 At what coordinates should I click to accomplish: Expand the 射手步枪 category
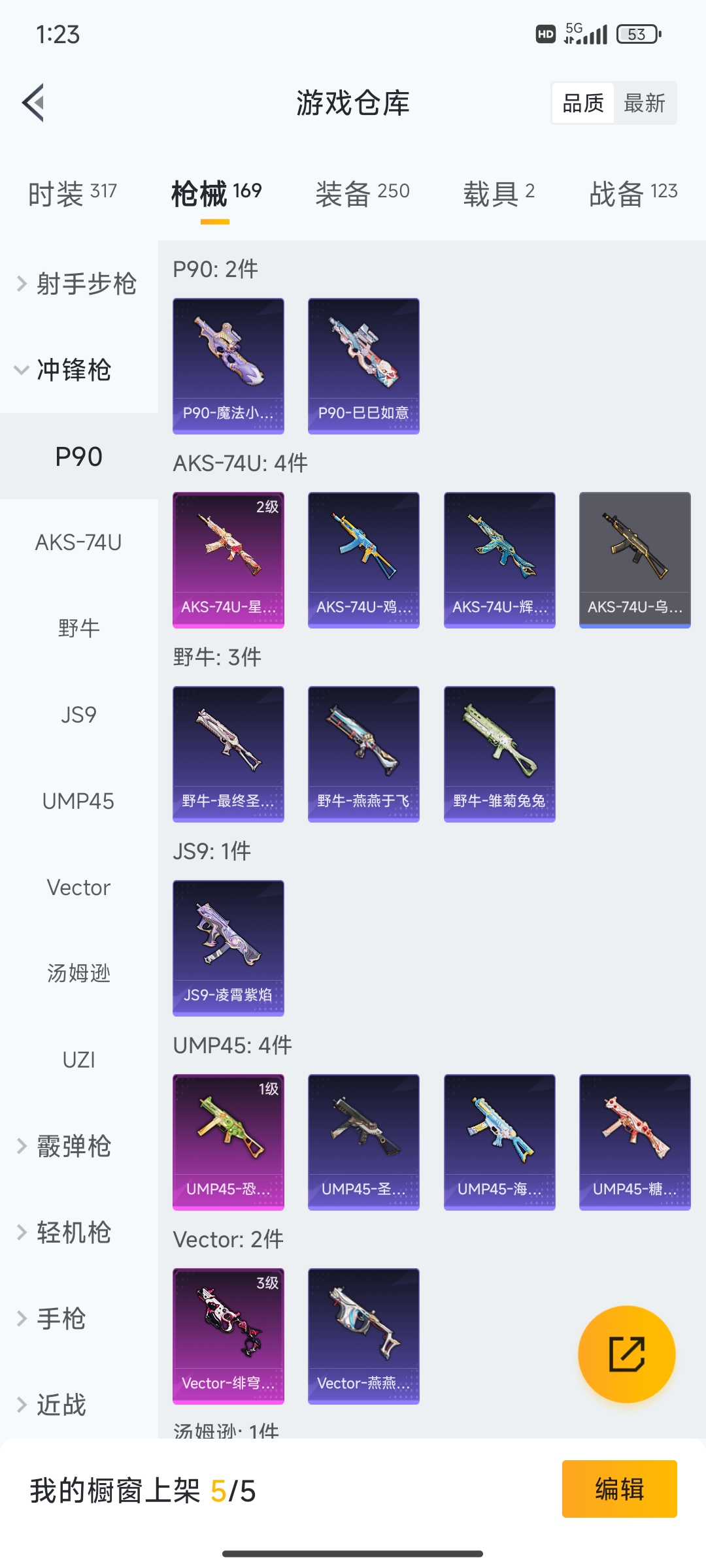click(78, 284)
